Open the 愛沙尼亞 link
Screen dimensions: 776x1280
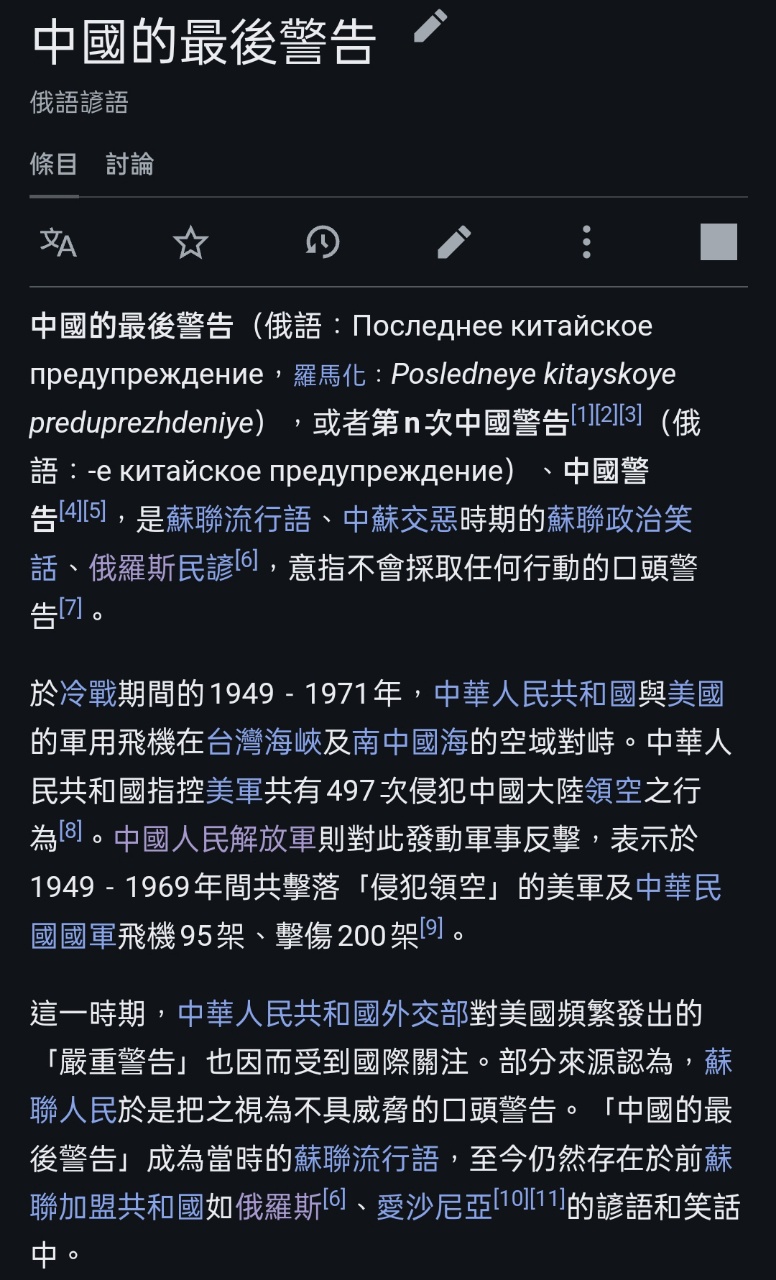pos(434,1208)
